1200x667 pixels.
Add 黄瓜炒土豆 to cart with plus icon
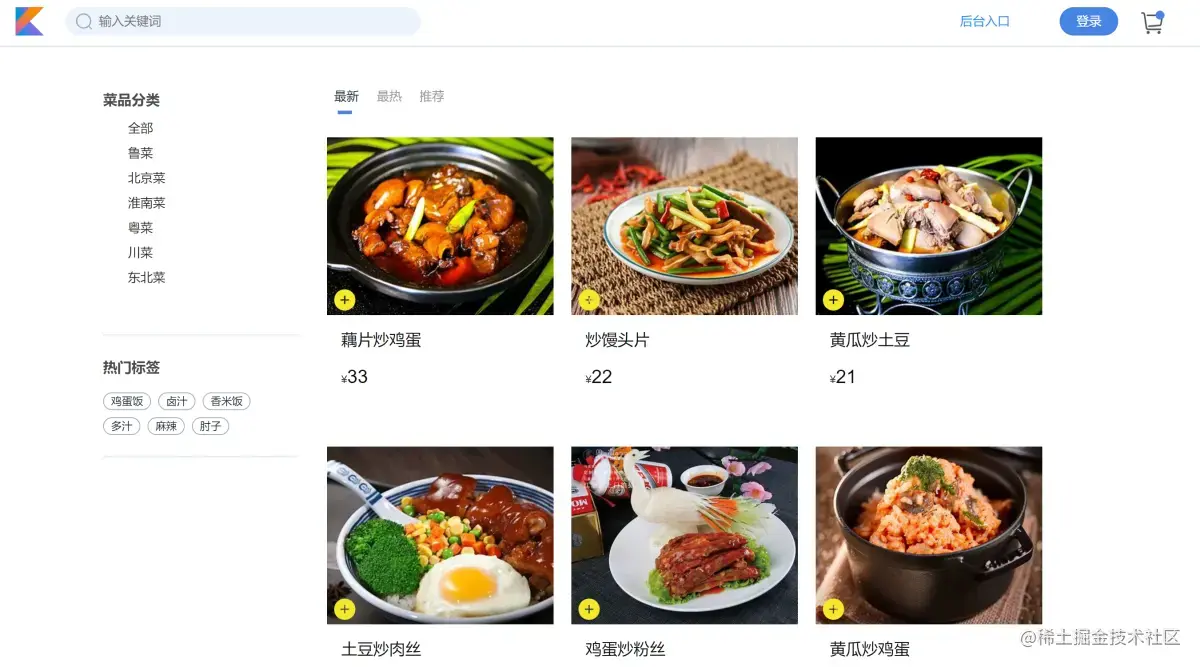(833, 300)
